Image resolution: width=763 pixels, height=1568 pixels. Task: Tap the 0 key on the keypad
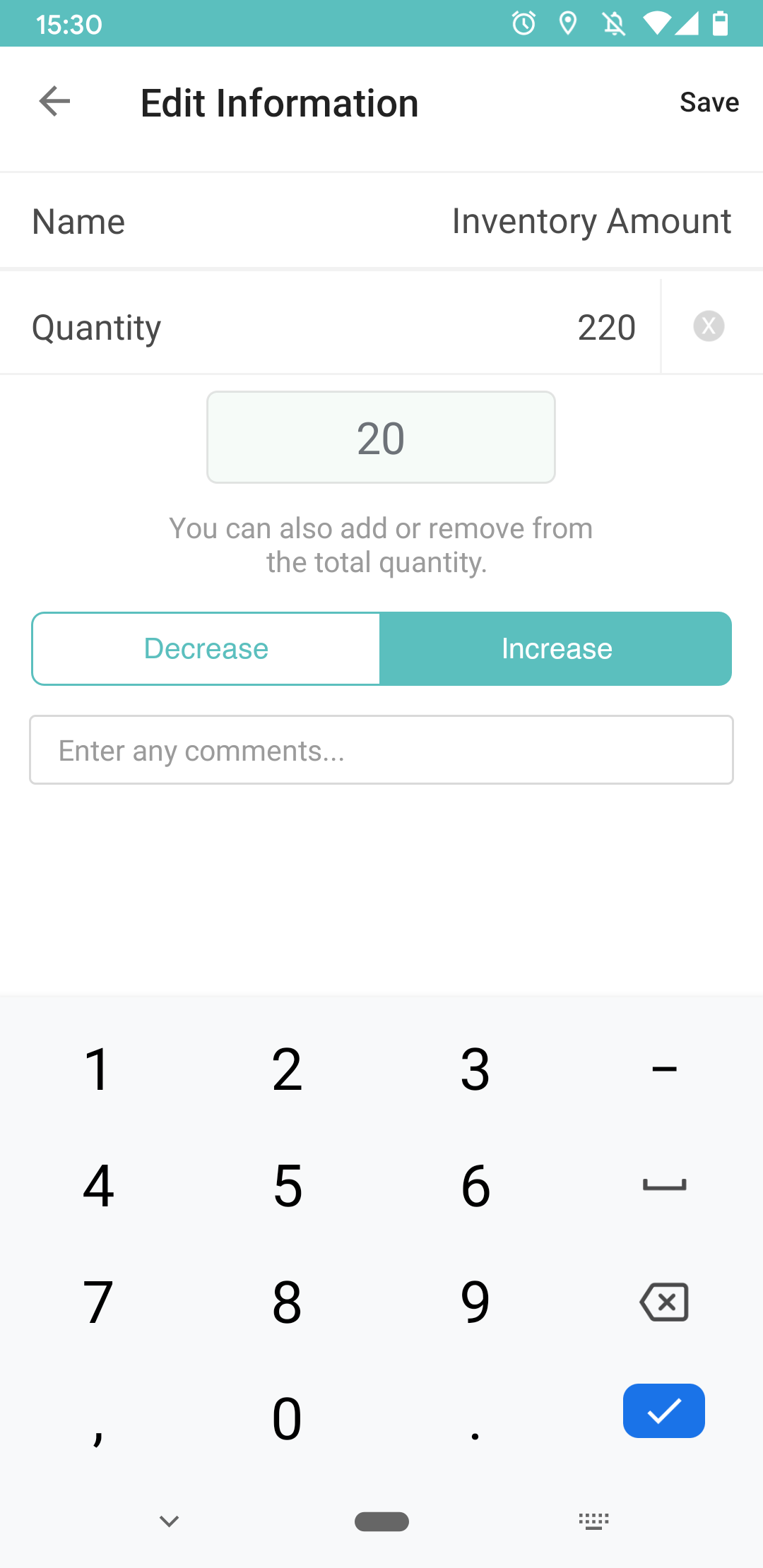288,1418
